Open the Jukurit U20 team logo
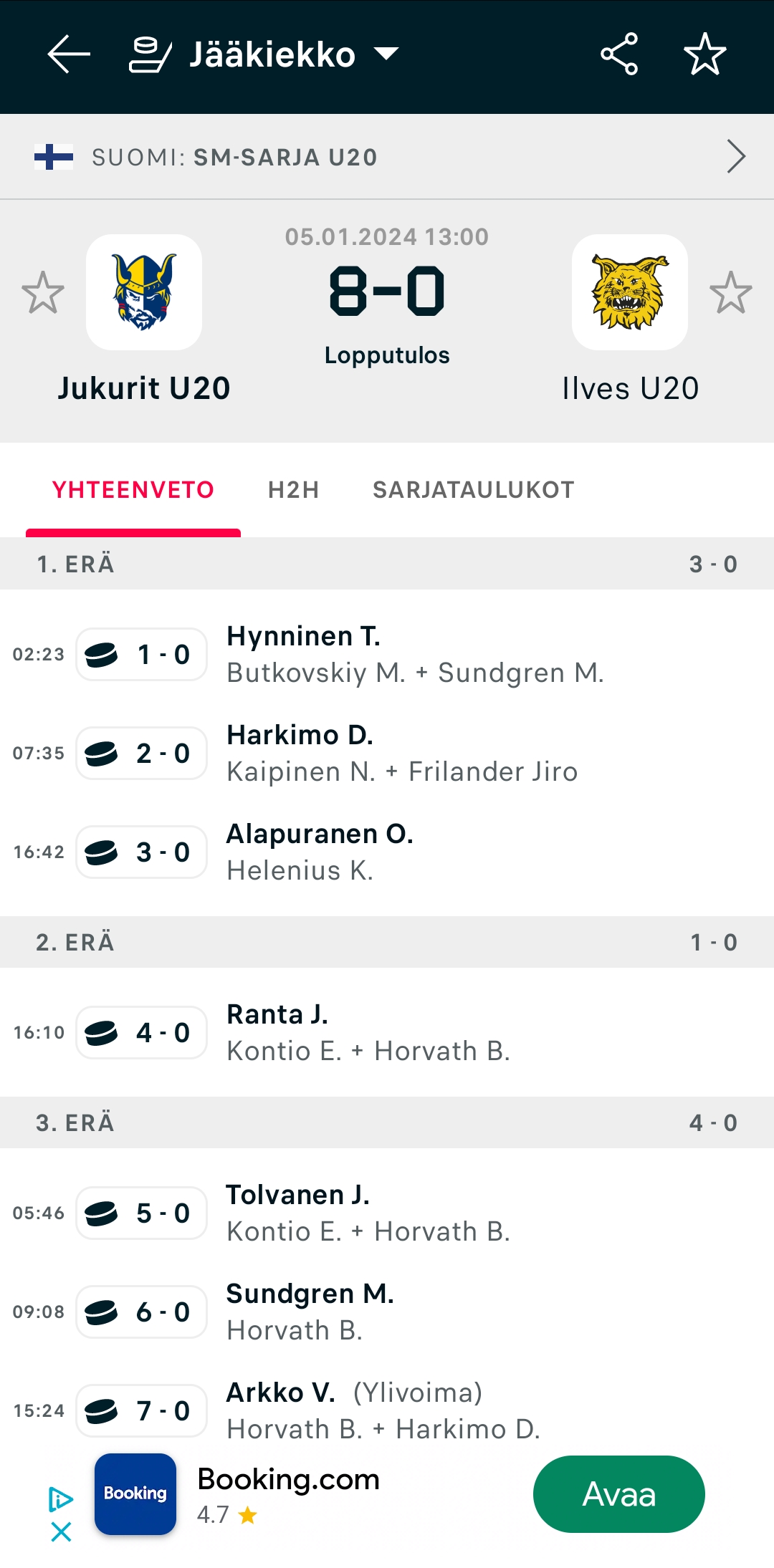The image size is (774, 1568). [144, 292]
